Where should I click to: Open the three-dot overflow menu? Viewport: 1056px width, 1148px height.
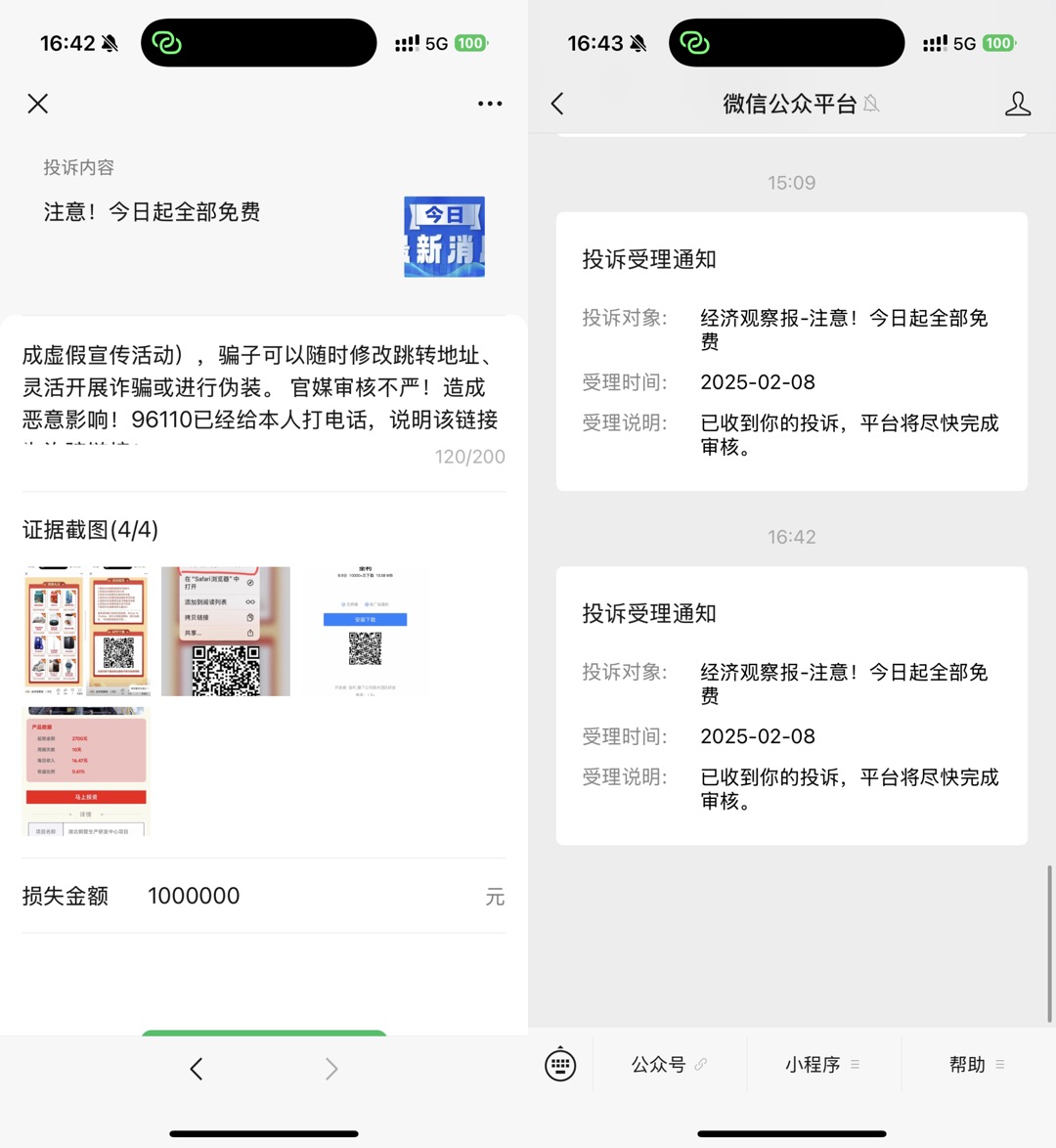(x=490, y=104)
